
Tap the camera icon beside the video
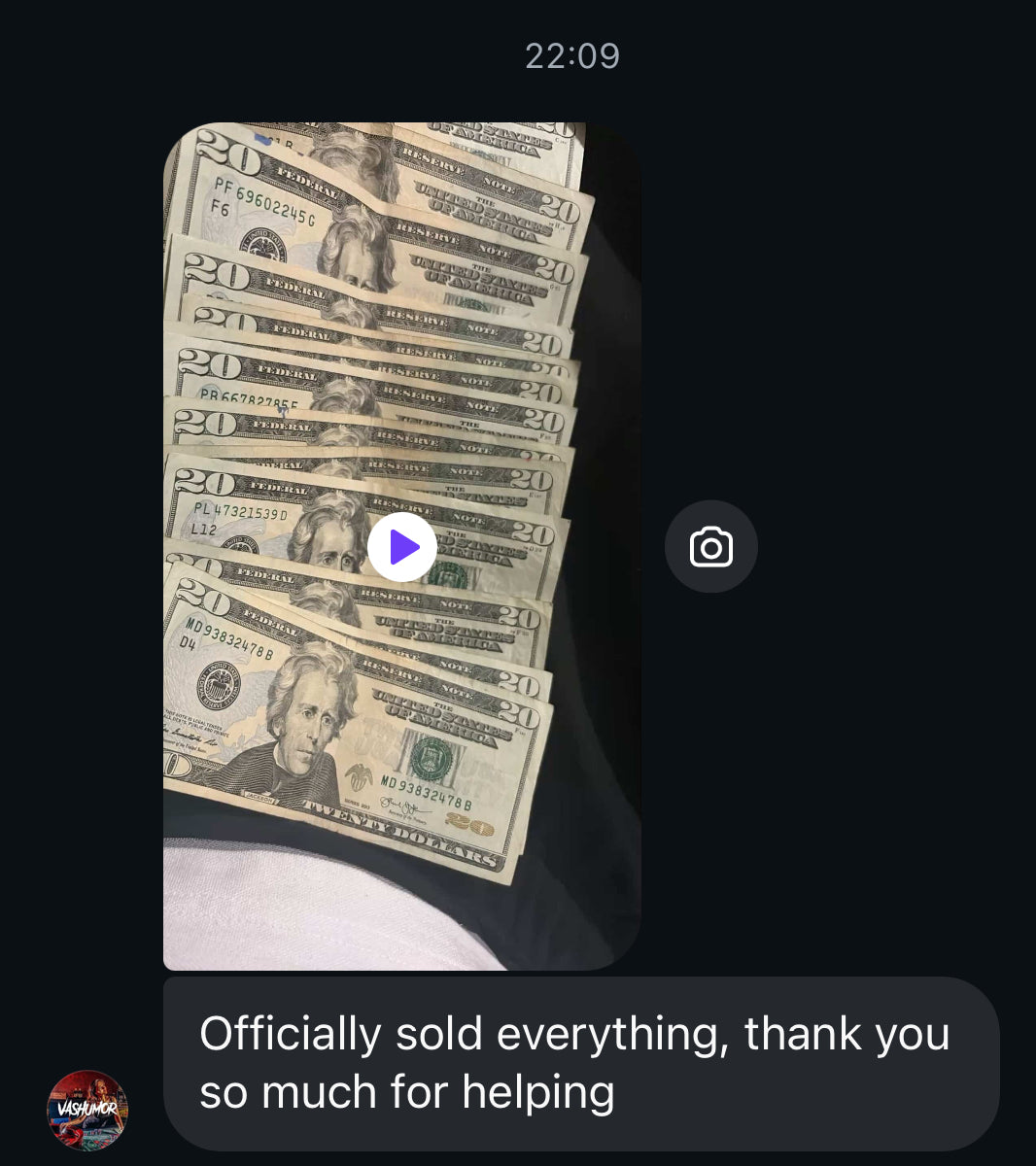[710, 547]
